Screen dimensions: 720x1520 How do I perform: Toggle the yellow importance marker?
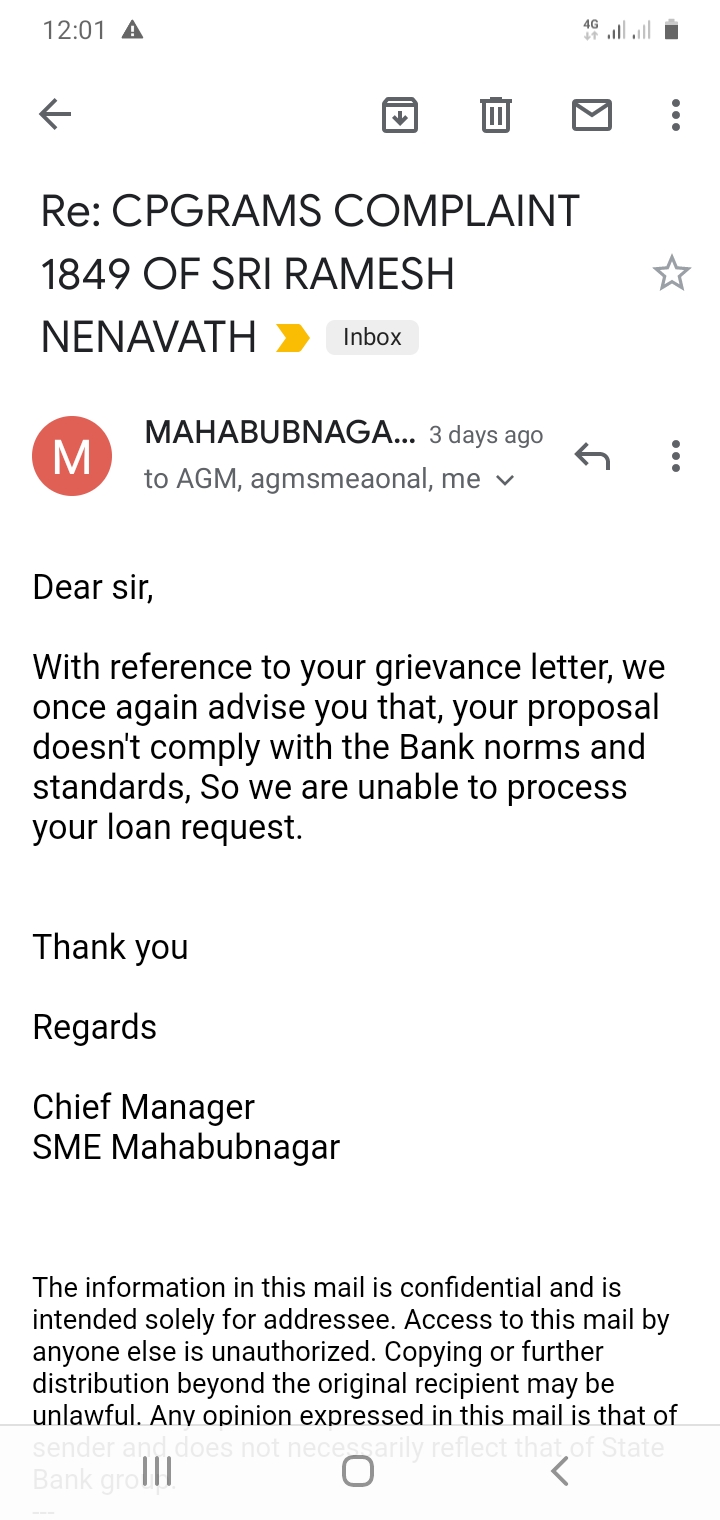293,338
